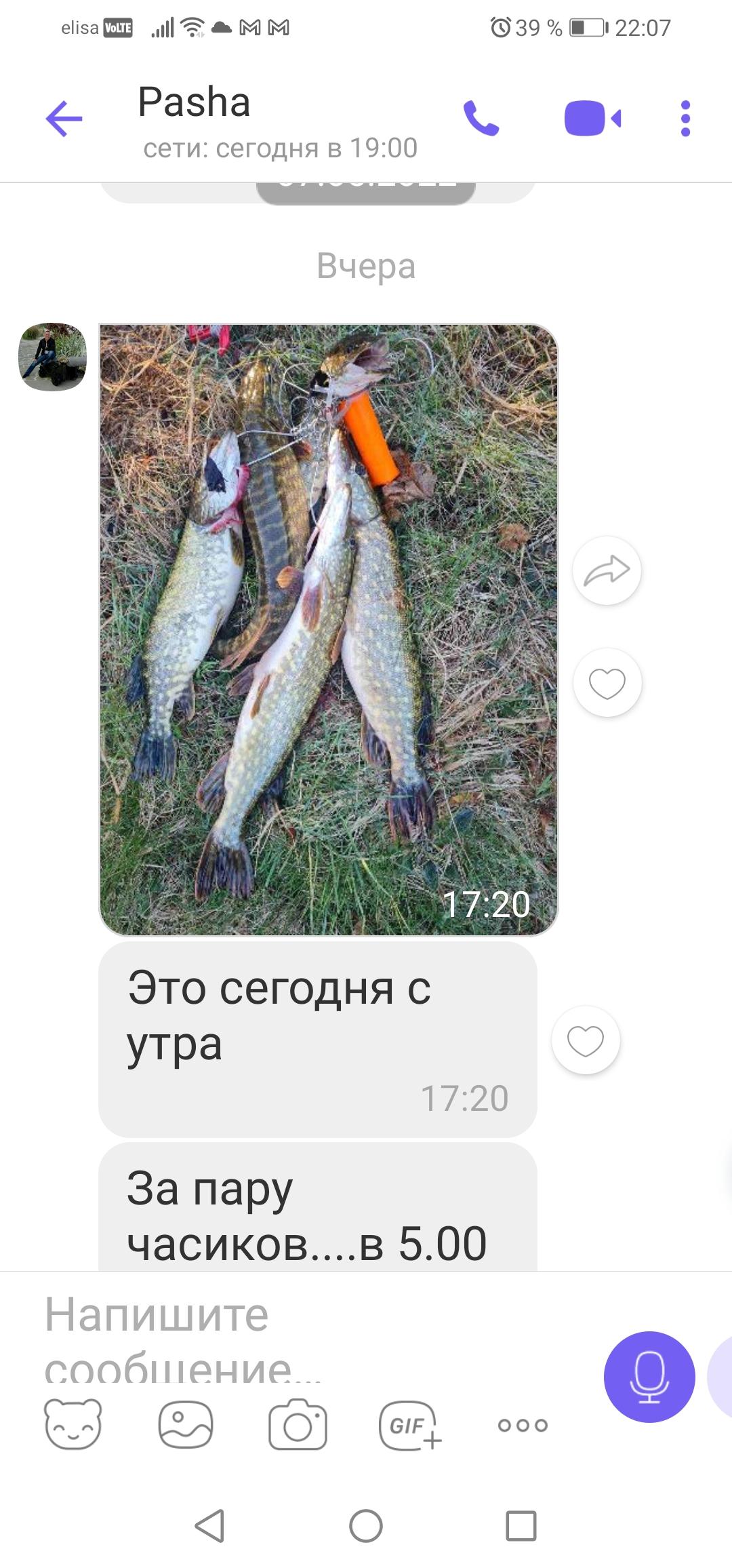
Task: Go back from Pasha chat
Action: click(64, 119)
